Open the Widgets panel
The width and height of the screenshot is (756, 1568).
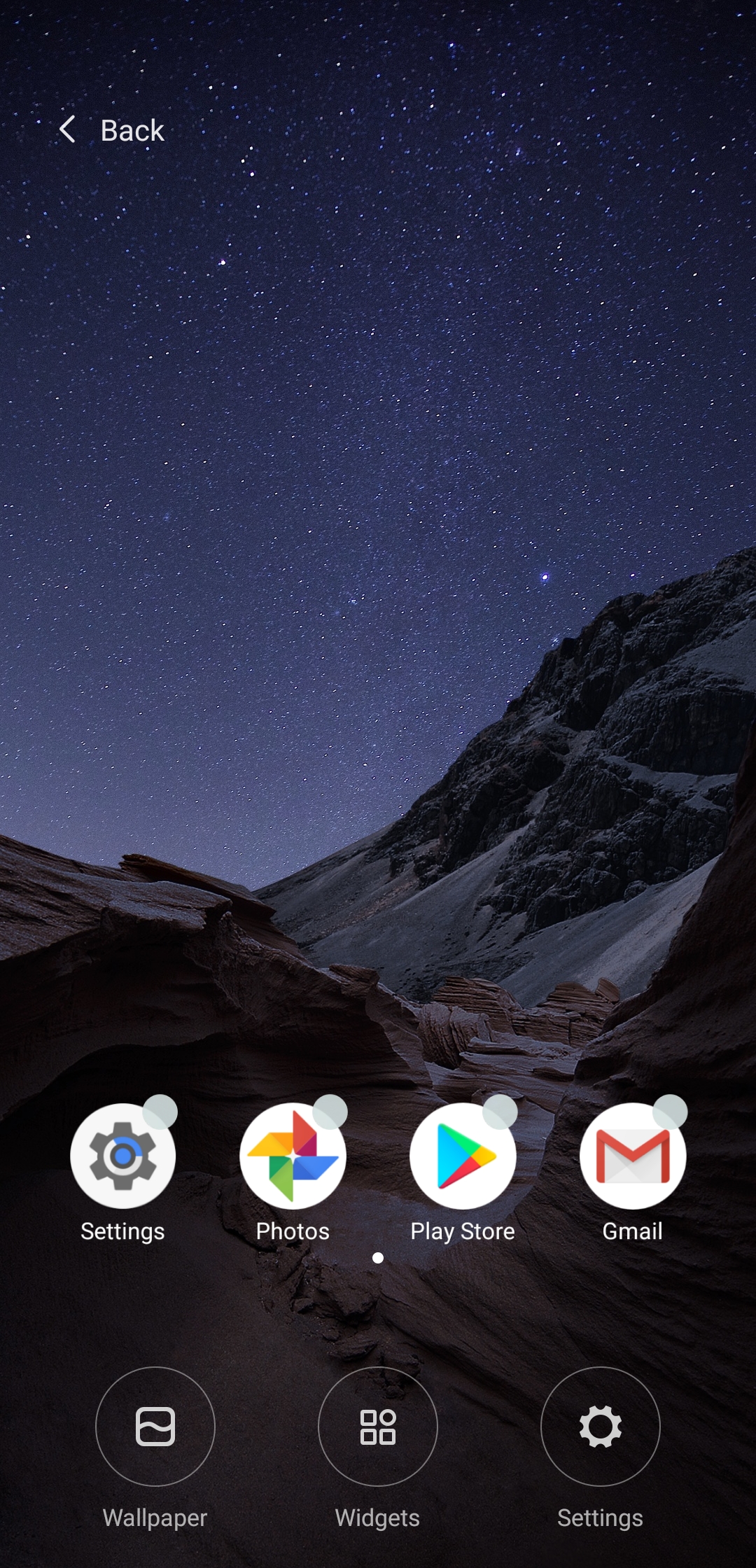point(378,1426)
